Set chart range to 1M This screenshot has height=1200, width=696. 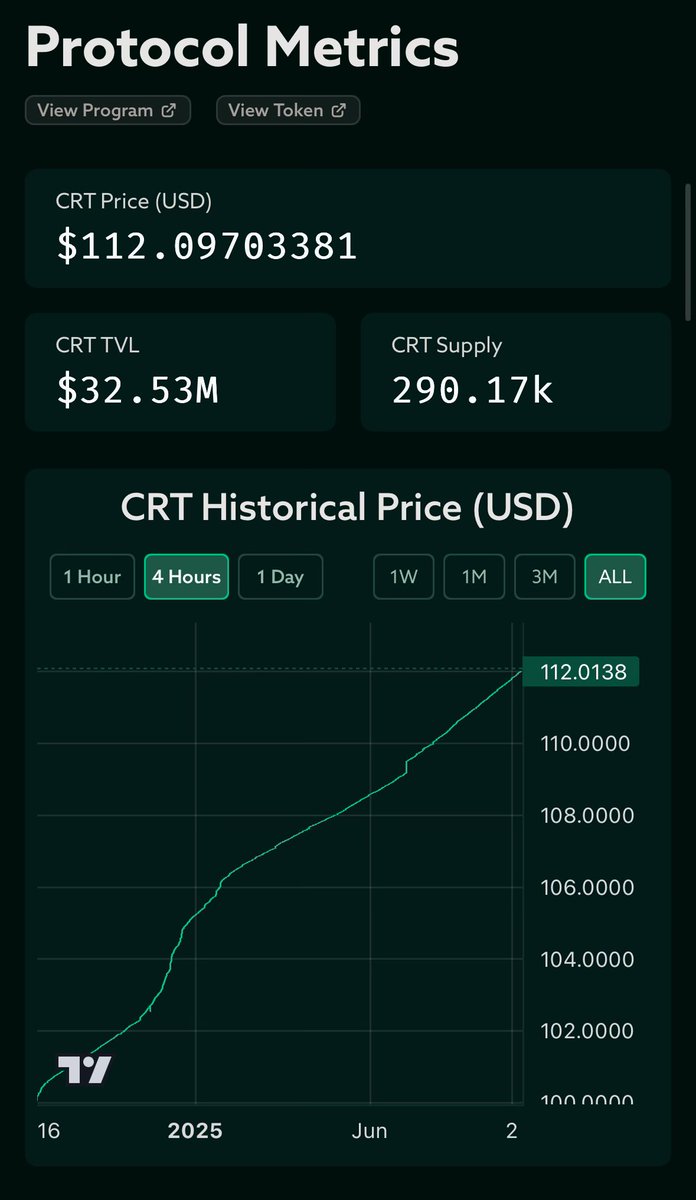[x=474, y=577]
